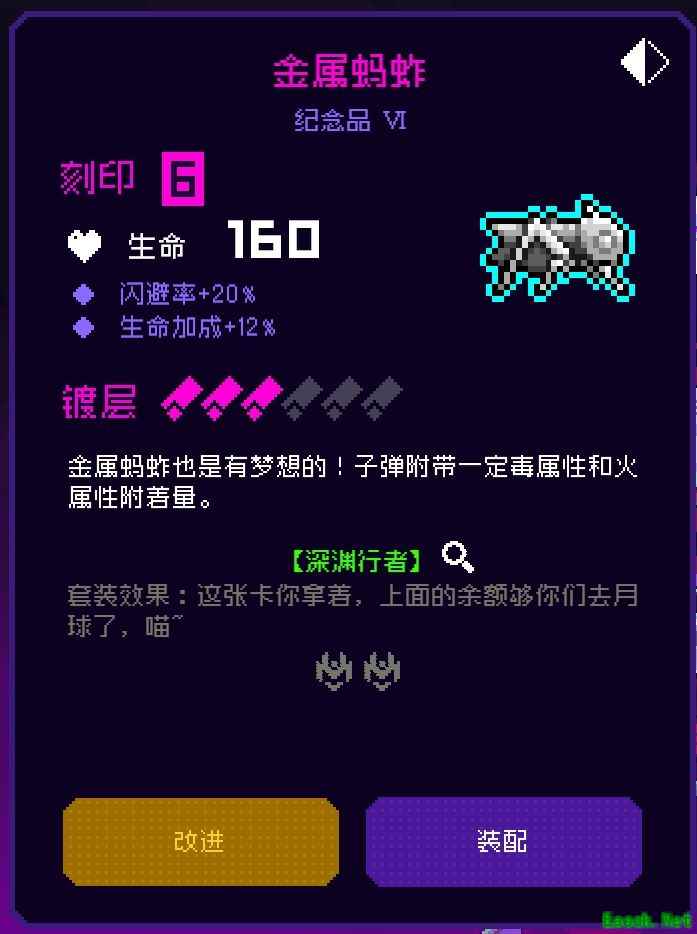Open the magnifier next to 深渊行者
697x934 pixels.
(457, 556)
